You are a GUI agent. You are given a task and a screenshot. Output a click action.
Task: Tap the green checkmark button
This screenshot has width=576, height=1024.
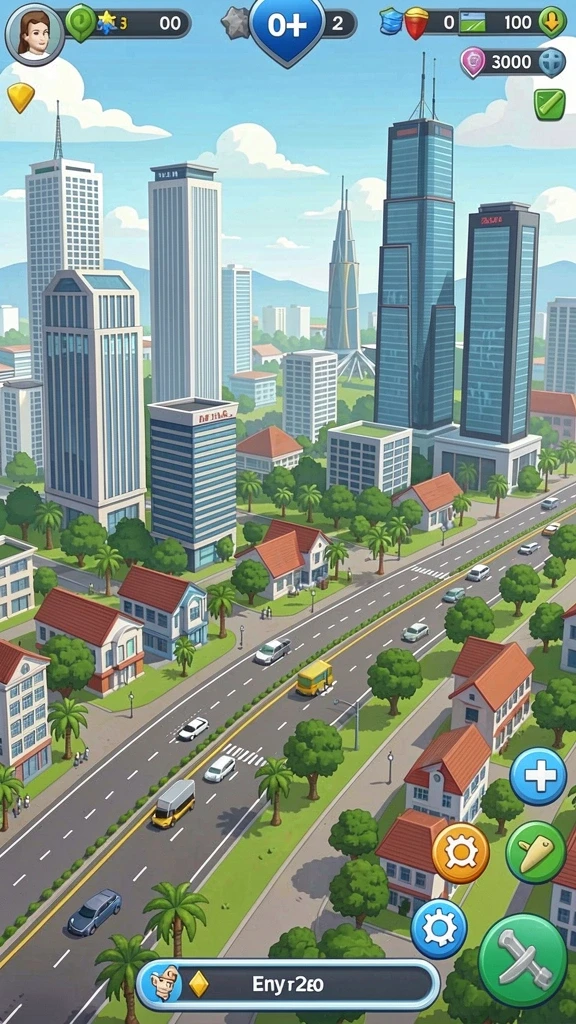(x=550, y=104)
